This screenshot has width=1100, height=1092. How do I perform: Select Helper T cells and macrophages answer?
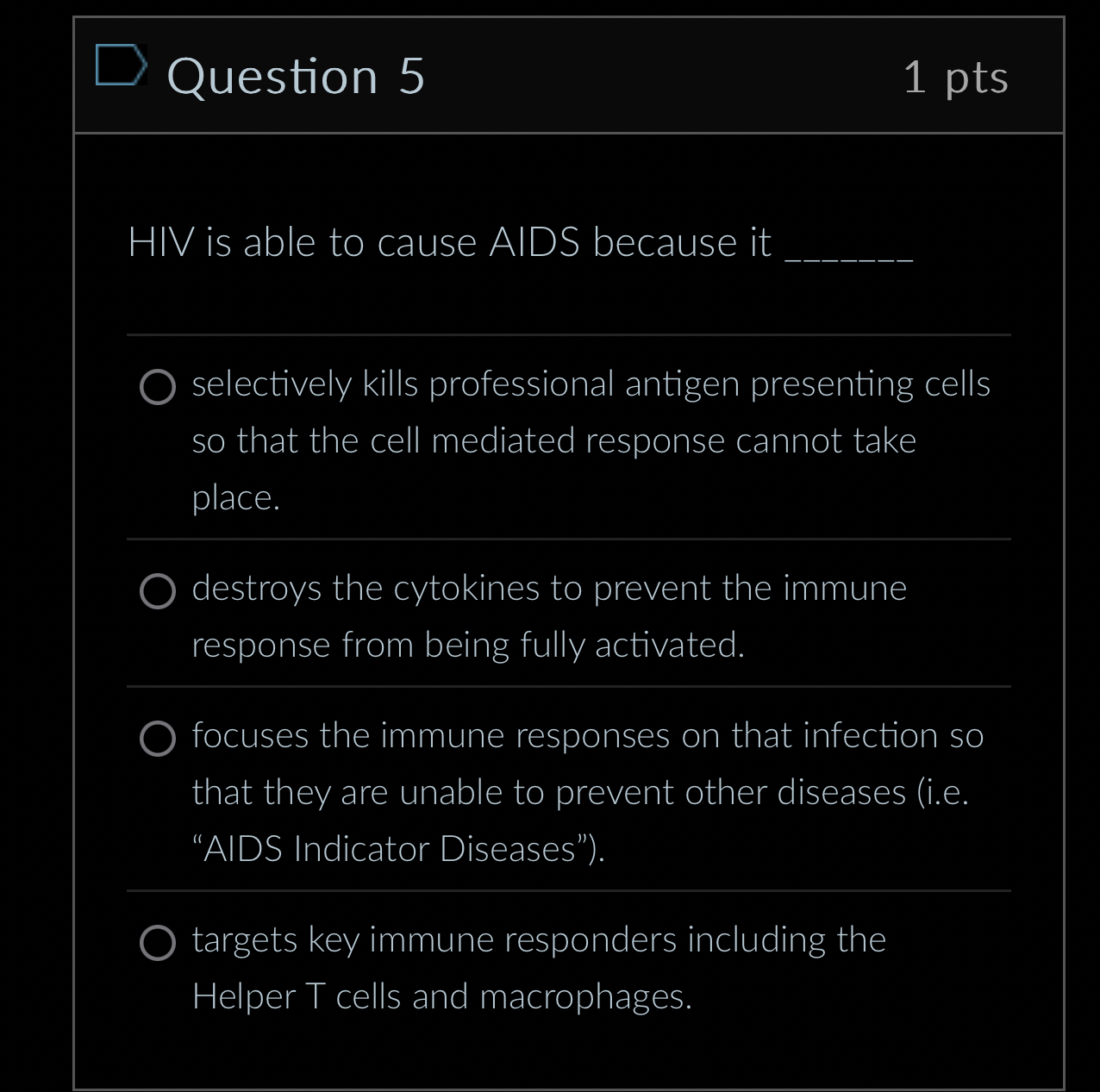pyautogui.click(x=158, y=943)
